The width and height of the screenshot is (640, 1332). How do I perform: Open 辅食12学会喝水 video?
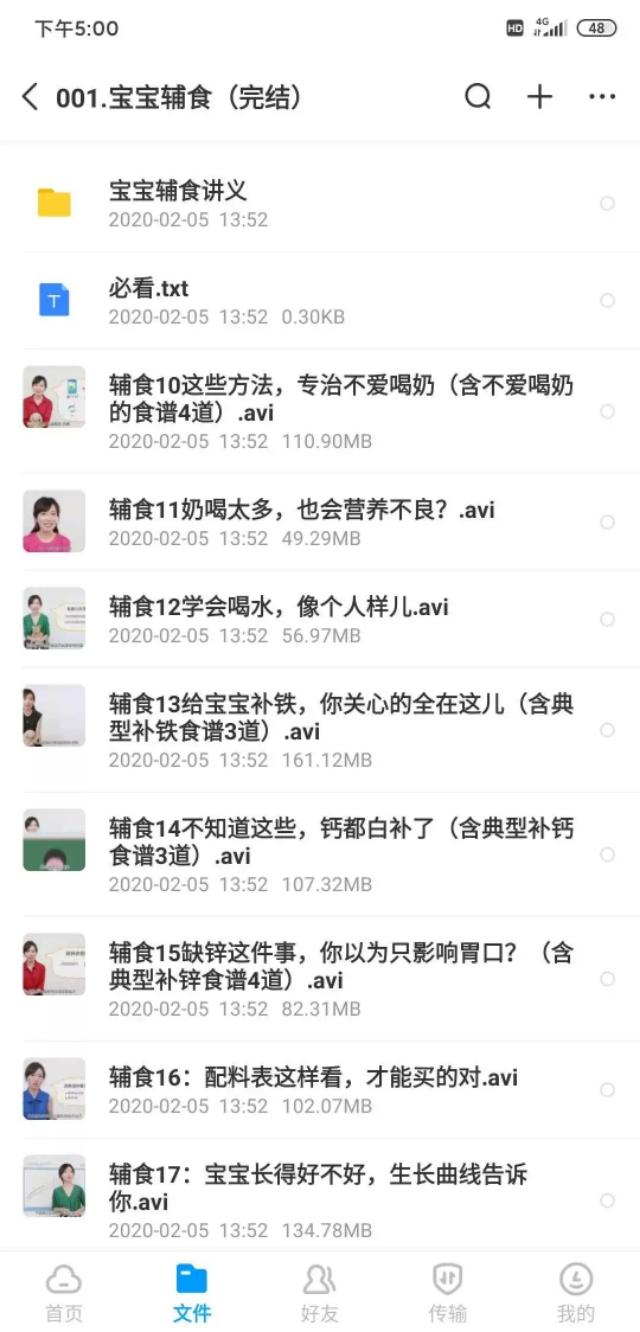coord(320,619)
